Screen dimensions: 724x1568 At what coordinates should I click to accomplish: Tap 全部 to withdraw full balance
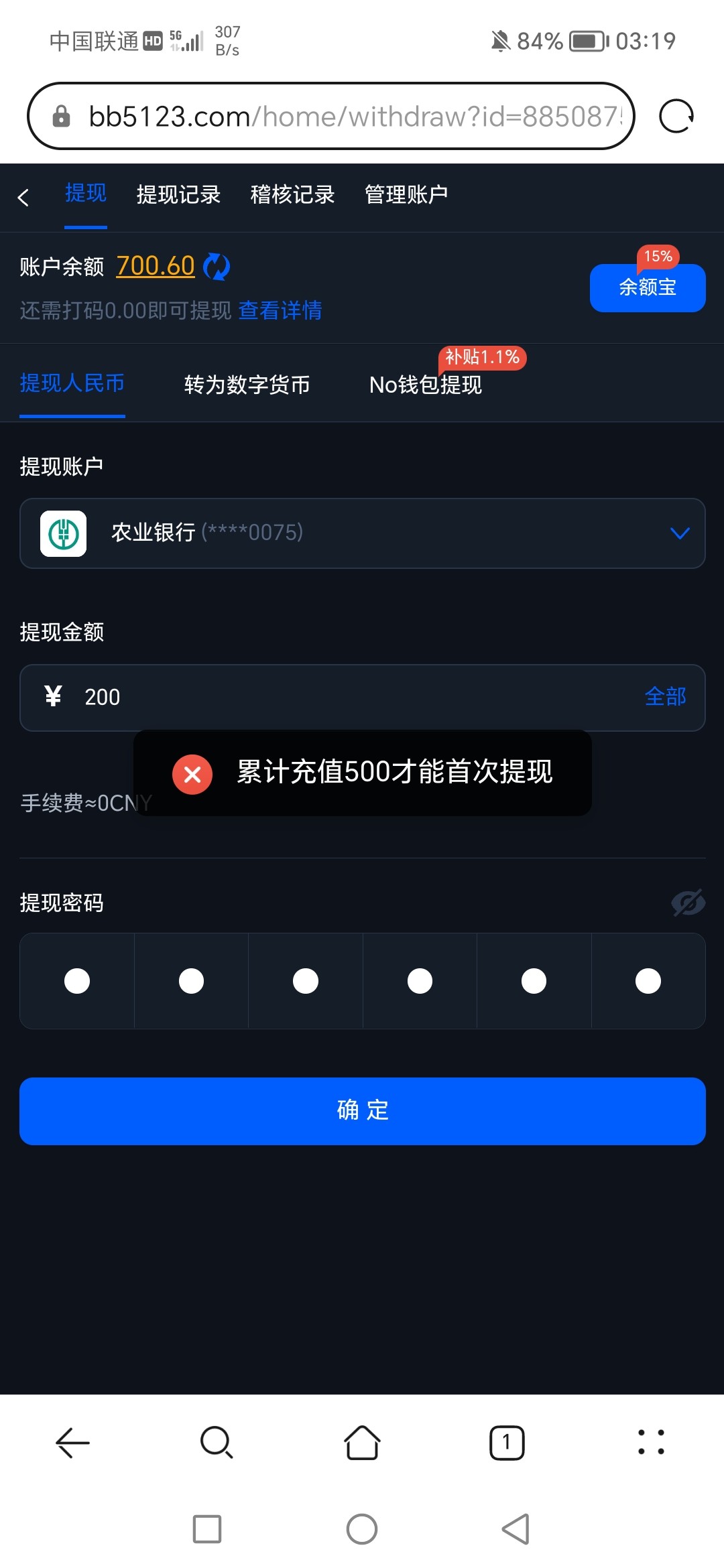[x=664, y=697]
